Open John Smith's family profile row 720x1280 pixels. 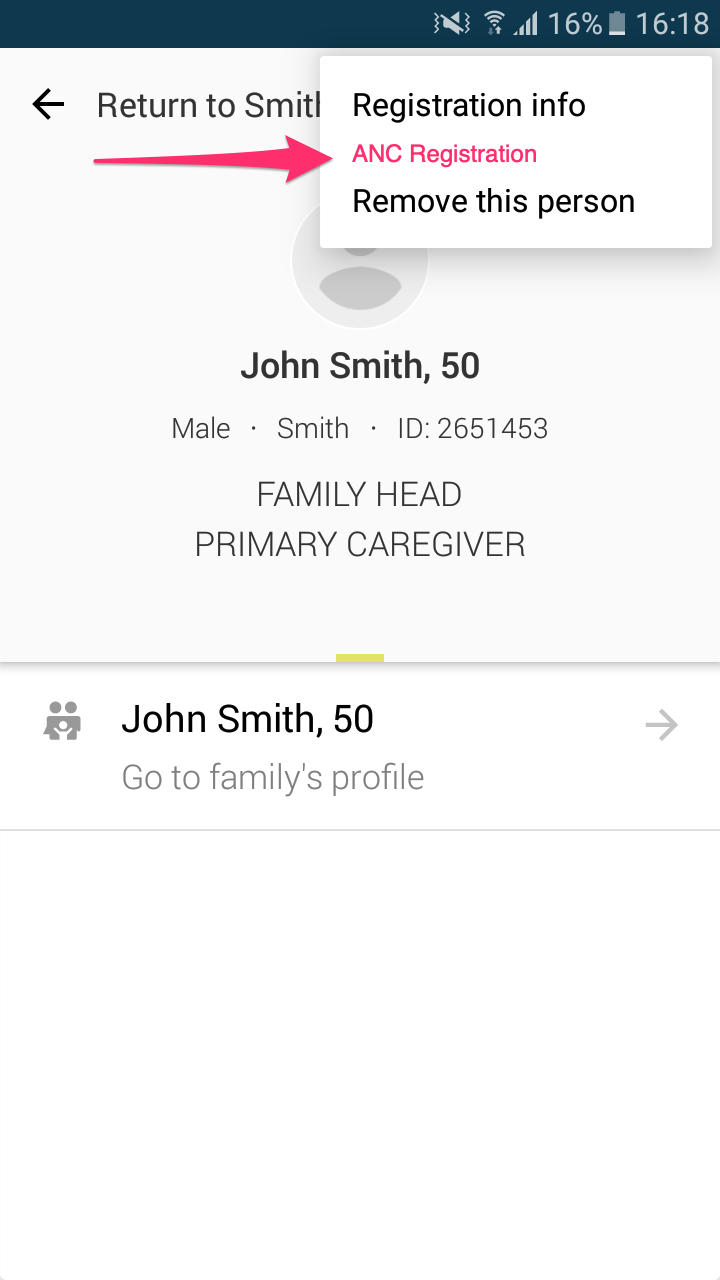360,746
